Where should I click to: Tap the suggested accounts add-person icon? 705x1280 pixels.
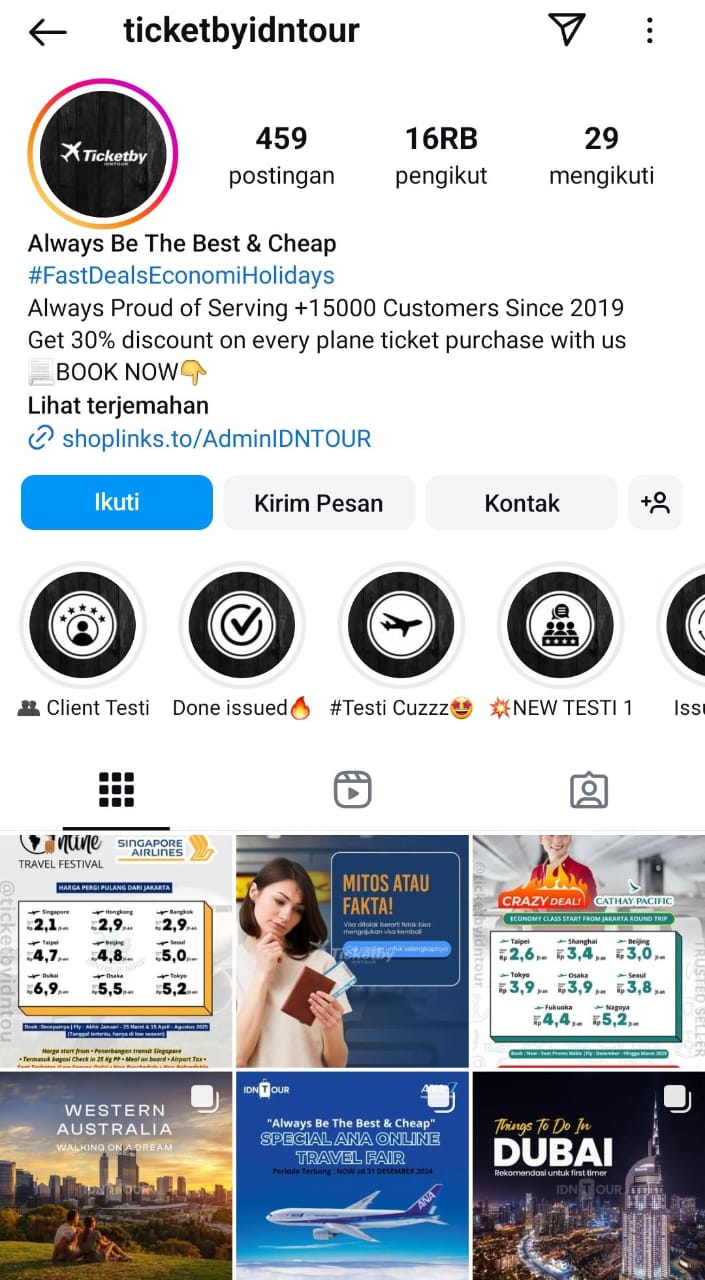point(656,502)
